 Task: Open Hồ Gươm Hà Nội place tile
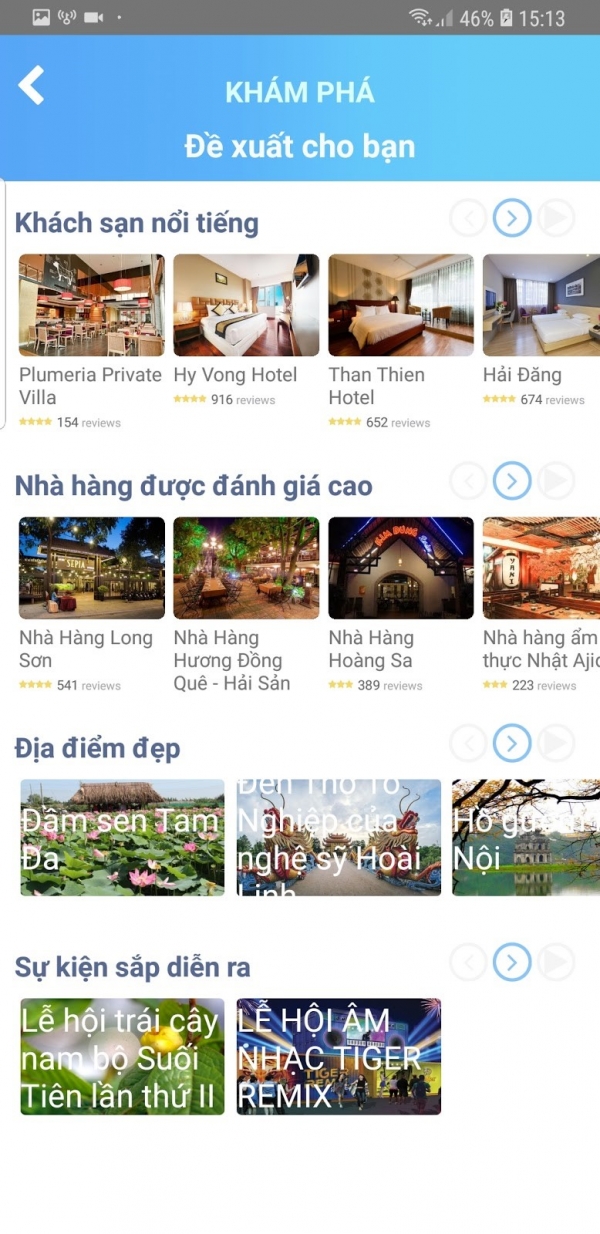point(526,837)
